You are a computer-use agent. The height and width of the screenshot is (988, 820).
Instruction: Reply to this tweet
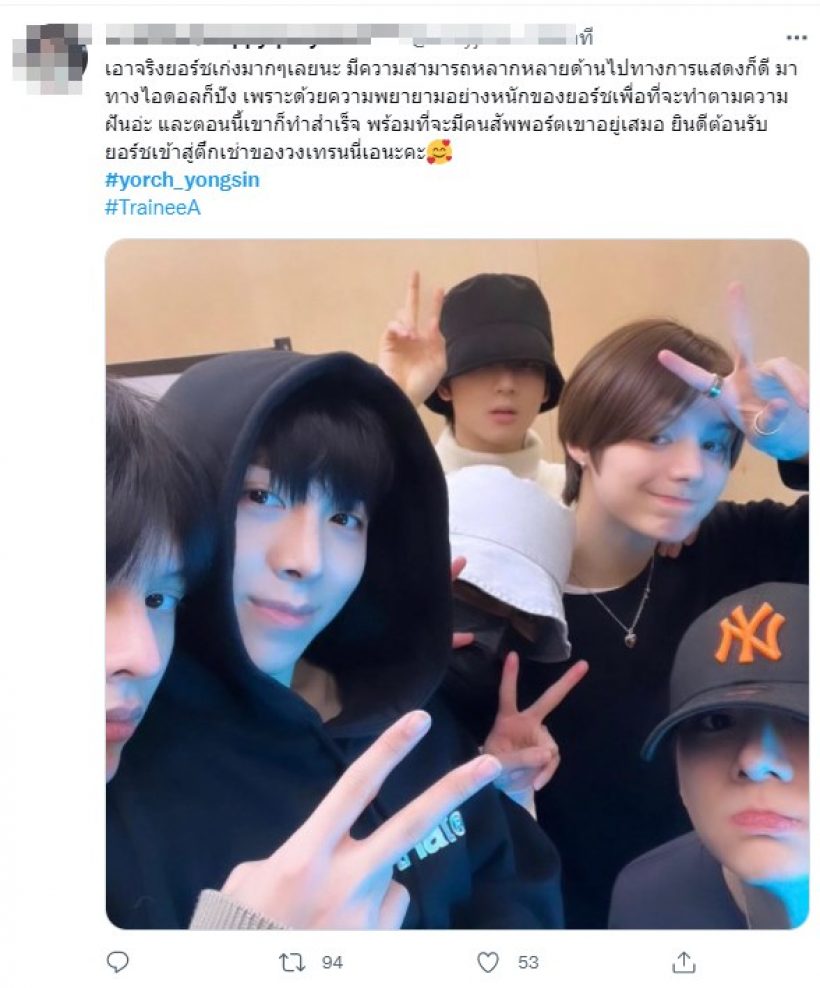118,962
